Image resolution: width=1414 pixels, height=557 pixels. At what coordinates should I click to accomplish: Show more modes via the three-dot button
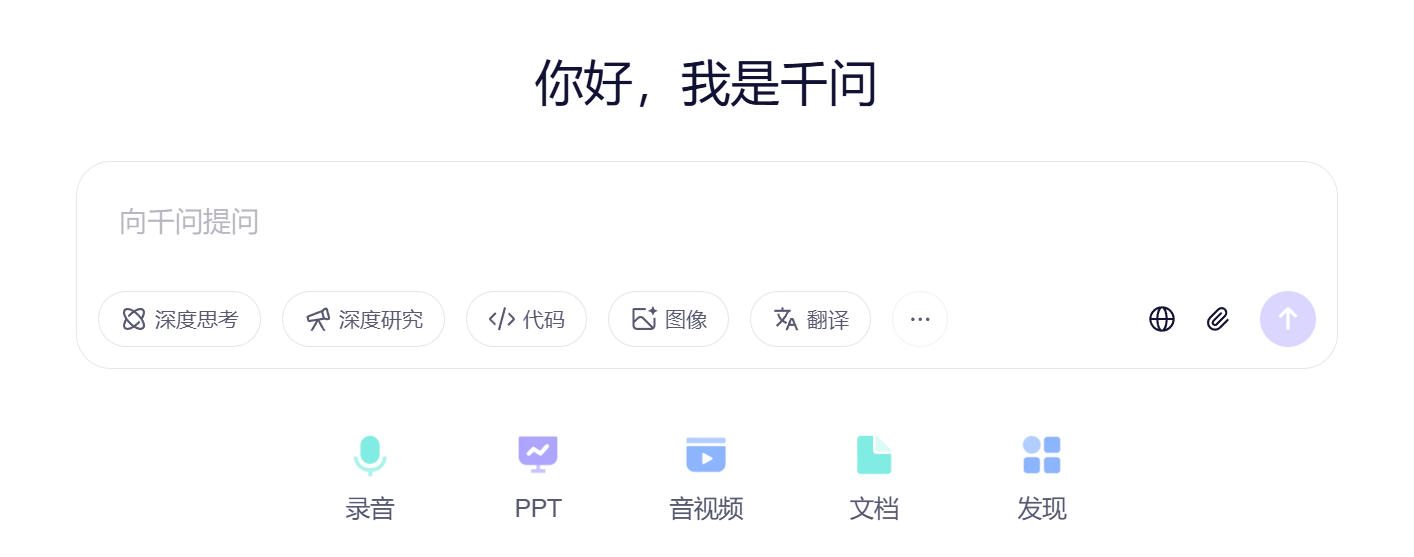pyautogui.click(x=920, y=319)
